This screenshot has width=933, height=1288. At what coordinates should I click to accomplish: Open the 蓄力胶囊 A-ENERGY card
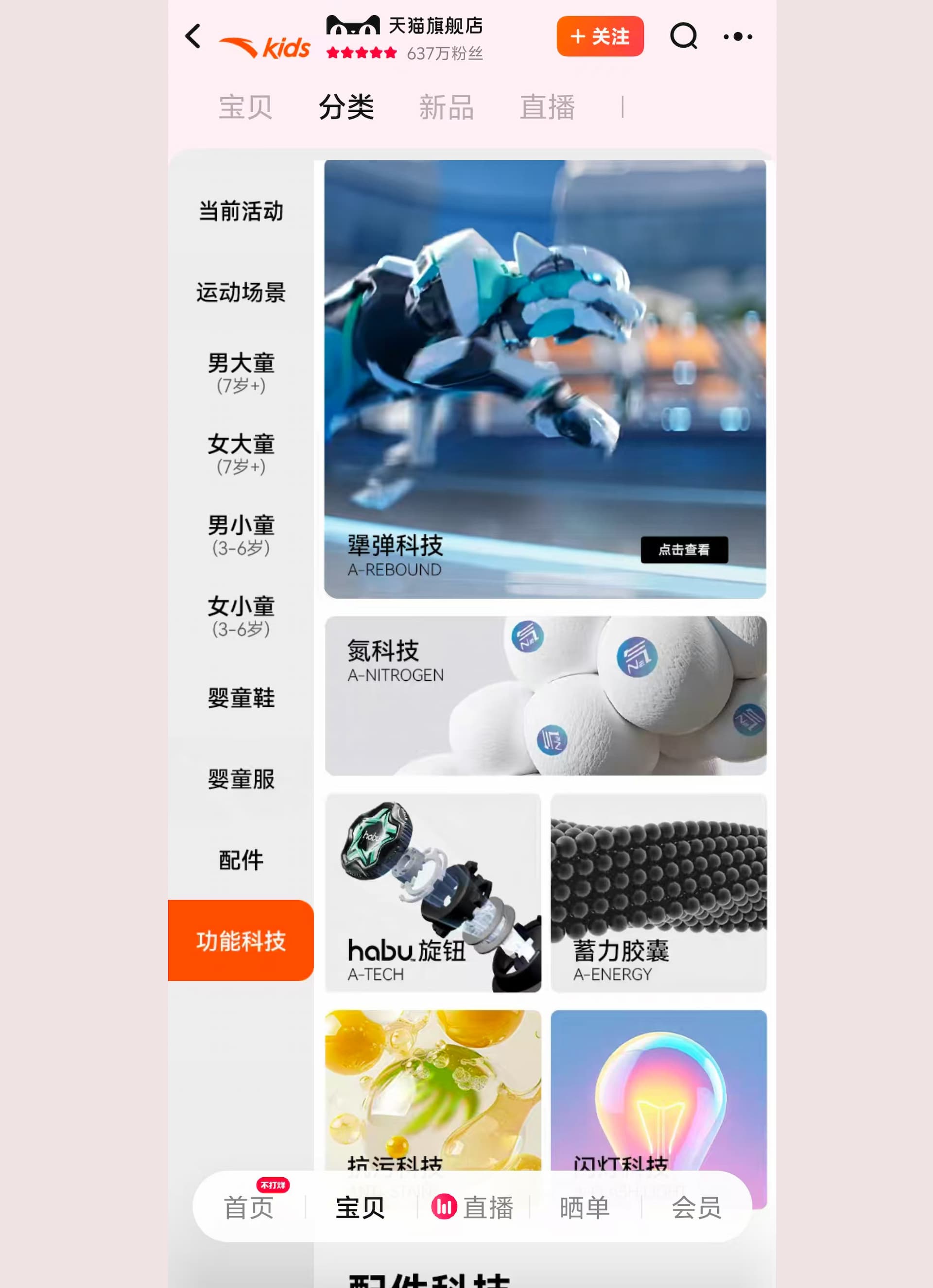coord(658,893)
